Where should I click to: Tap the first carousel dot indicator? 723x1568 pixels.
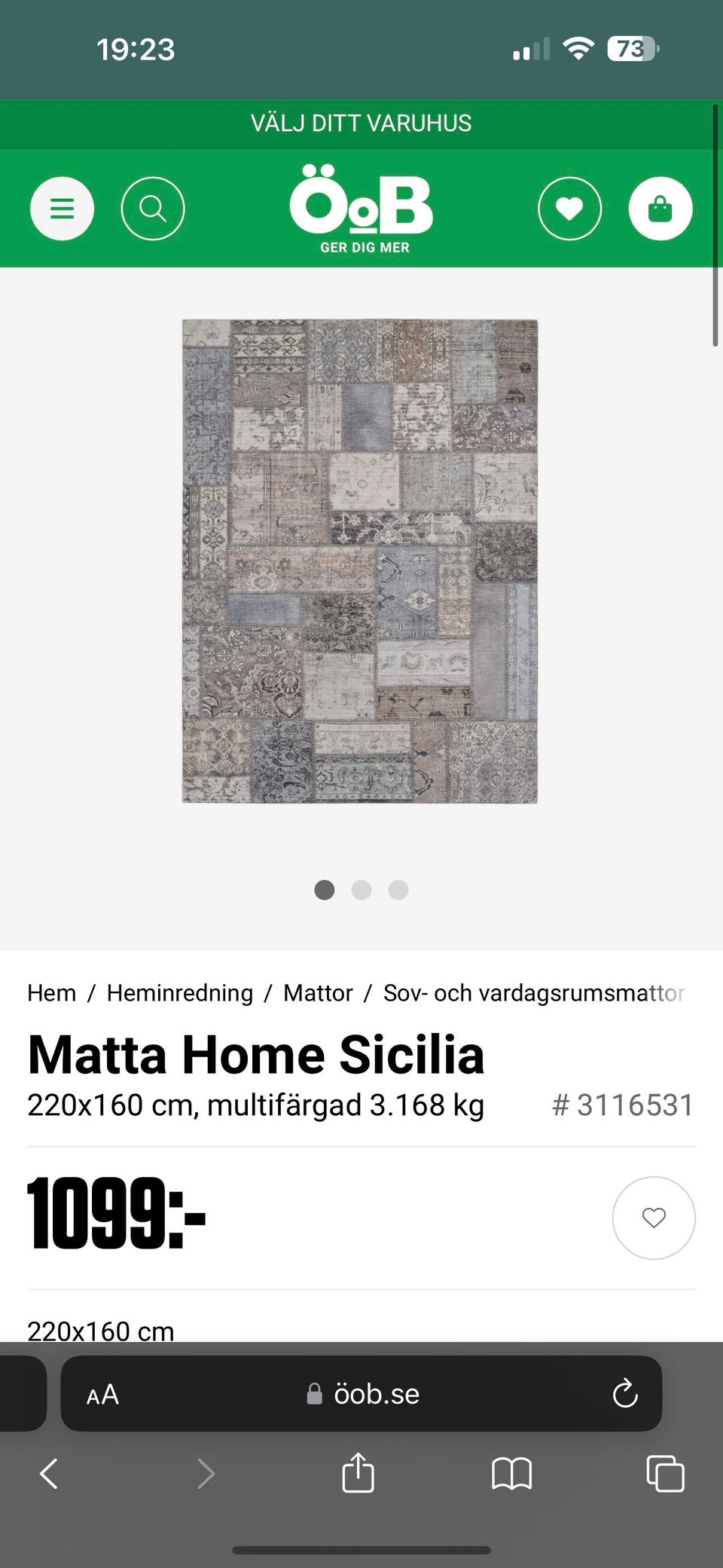click(325, 890)
